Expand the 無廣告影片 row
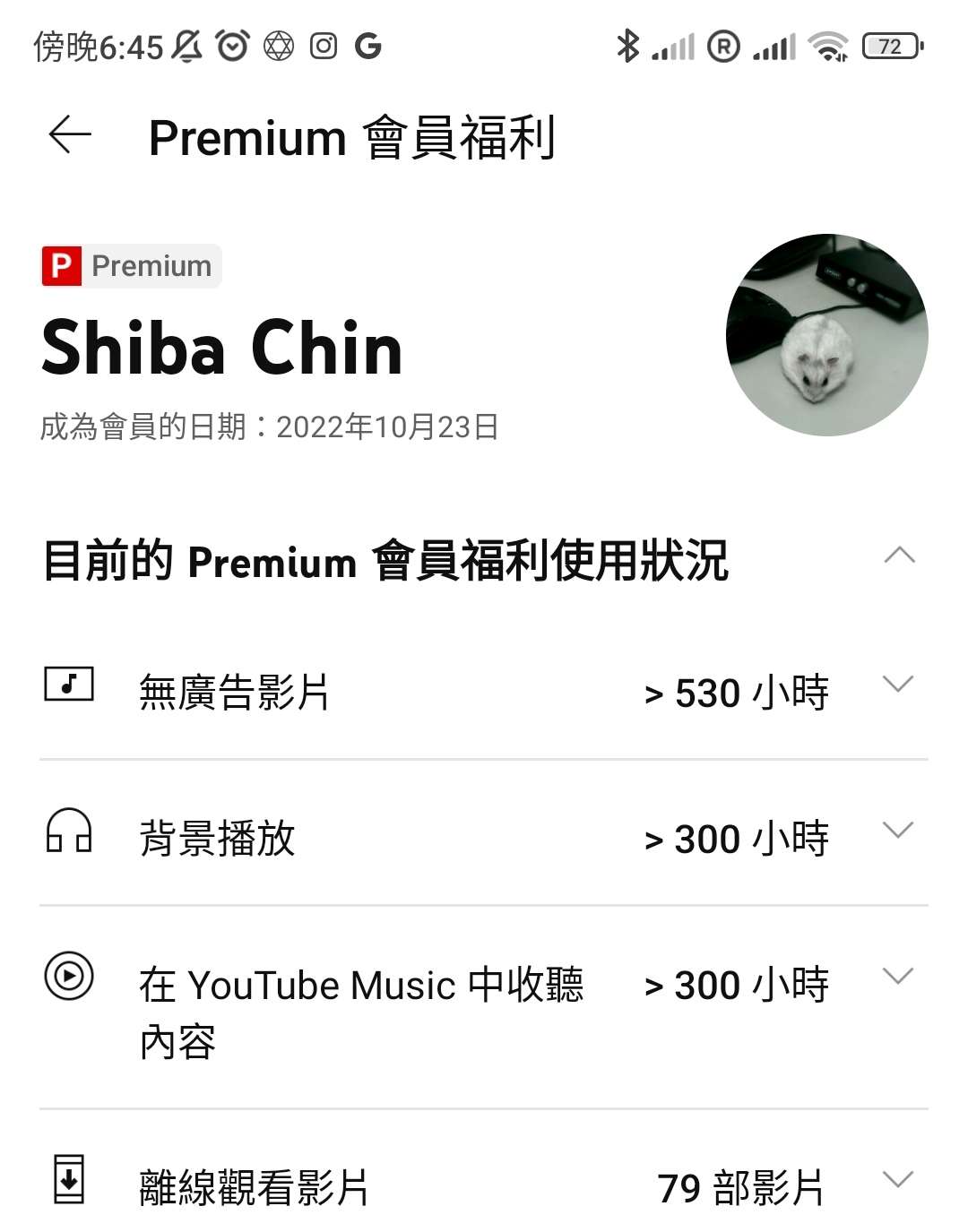This screenshot has height=1232, width=968. tap(897, 685)
